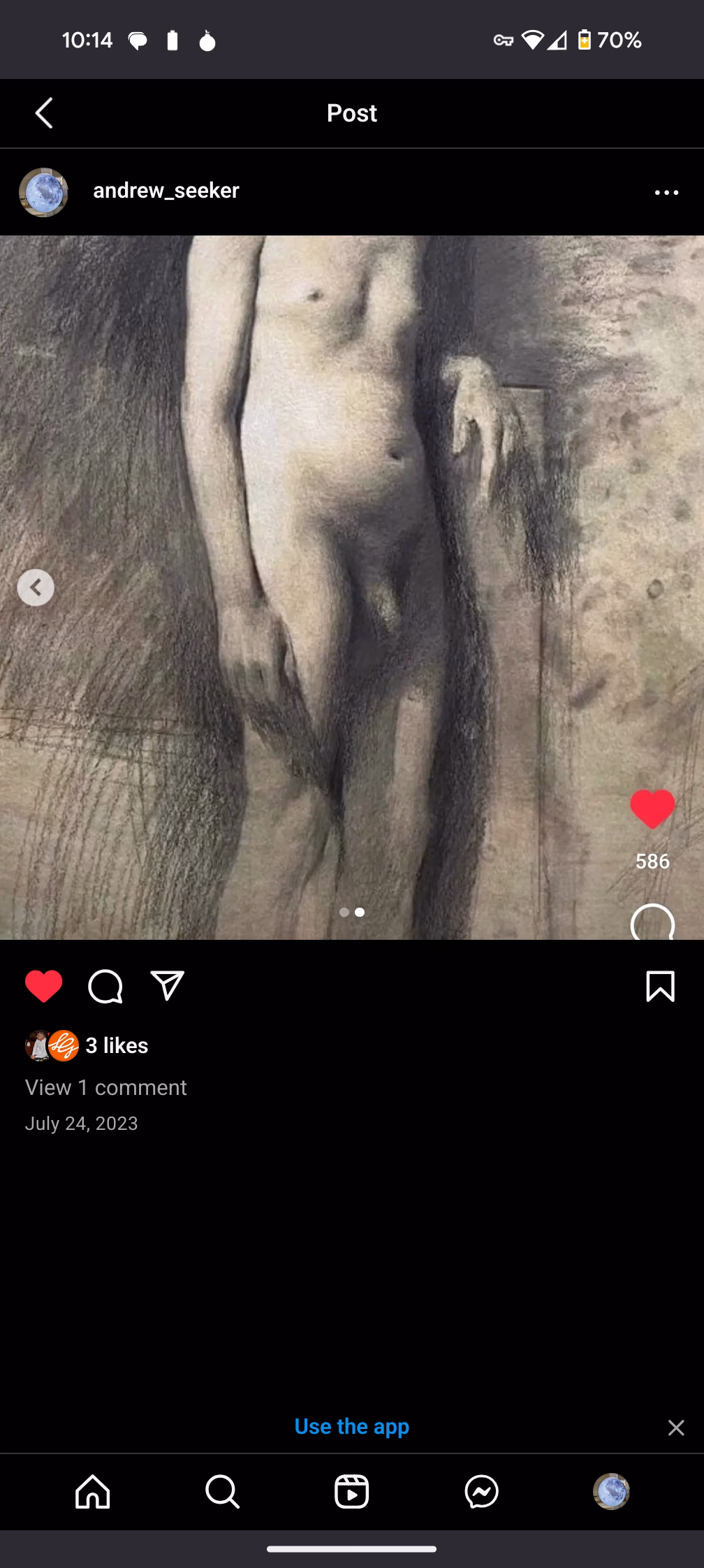
Task: Dismiss the Use the app banner
Action: tap(676, 1428)
